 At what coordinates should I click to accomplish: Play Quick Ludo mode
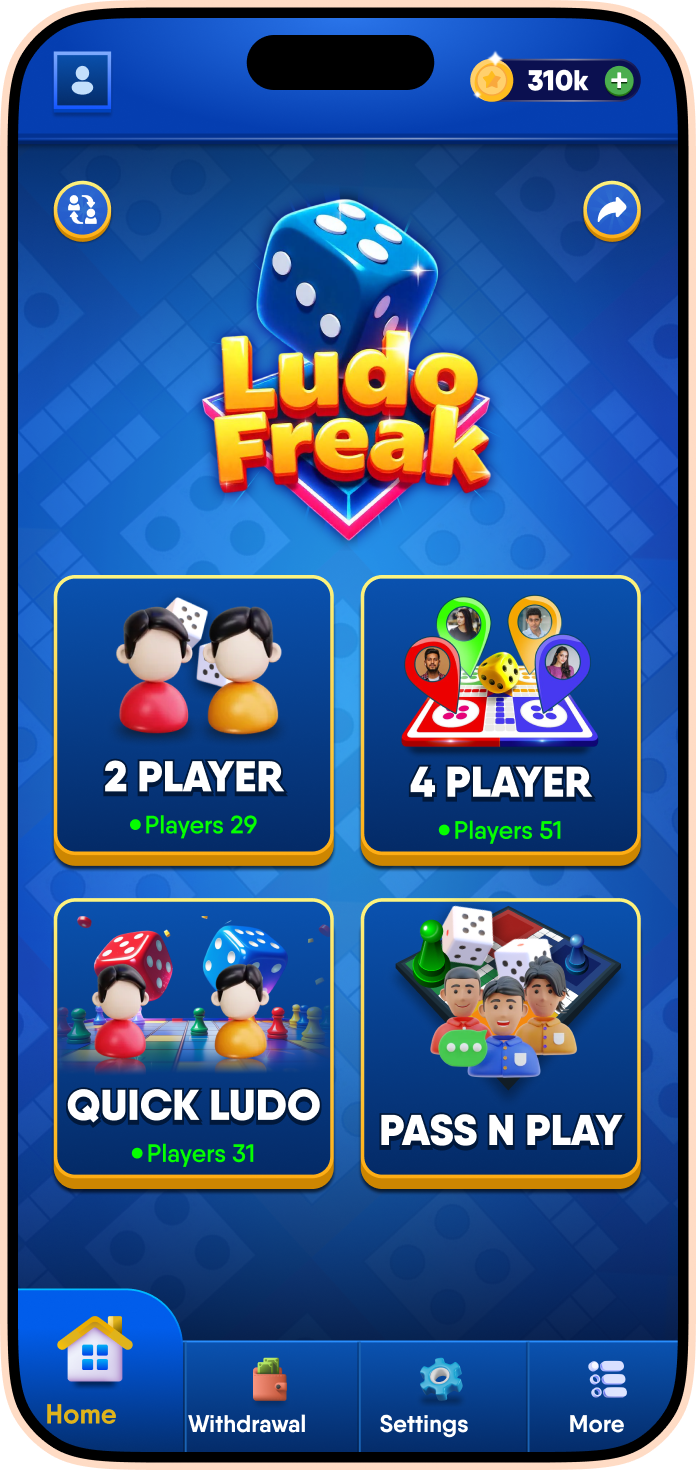coord(194,1040)
